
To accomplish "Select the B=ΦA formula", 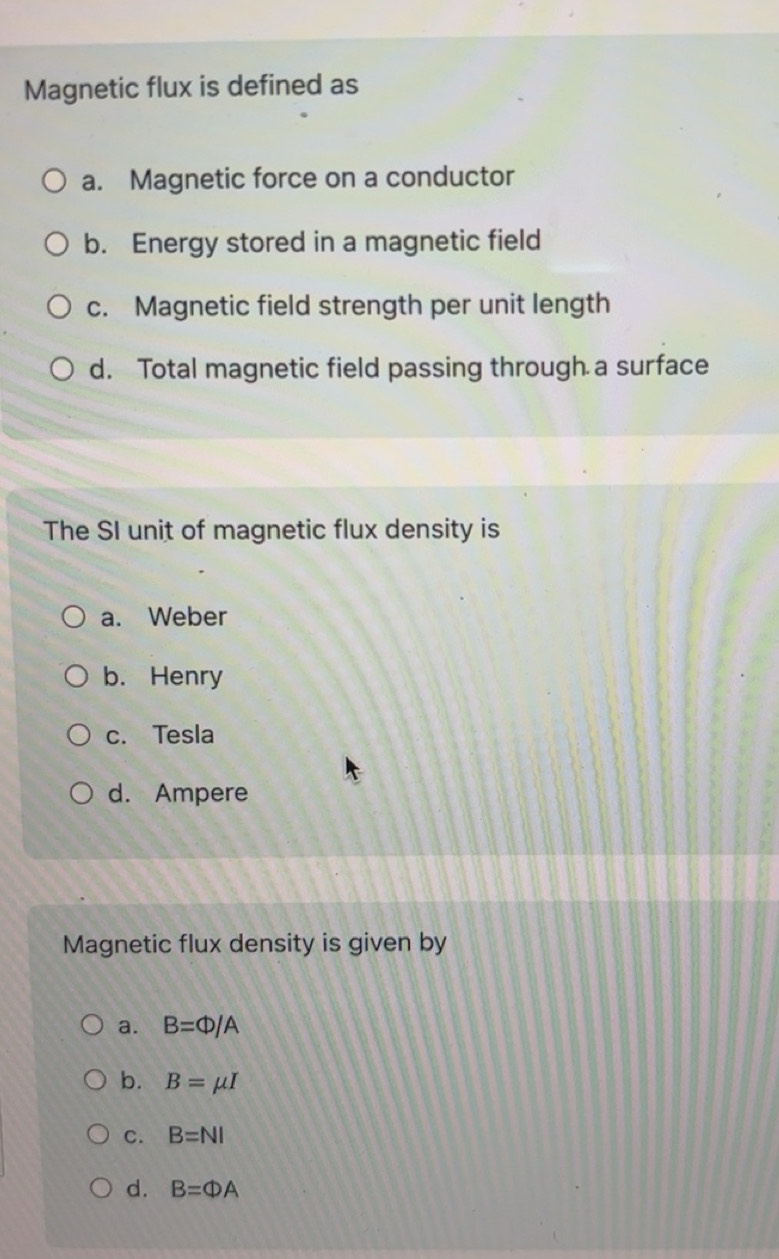I will pos(101,1190).
